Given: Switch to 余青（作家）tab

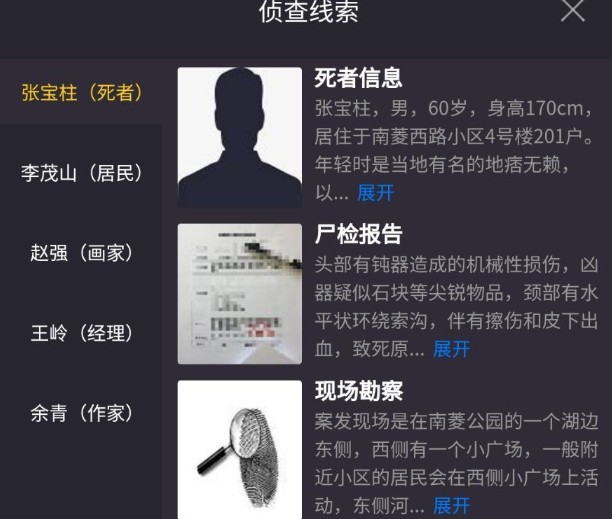Looking at the screenshot, I should click(x=81, y=413).
